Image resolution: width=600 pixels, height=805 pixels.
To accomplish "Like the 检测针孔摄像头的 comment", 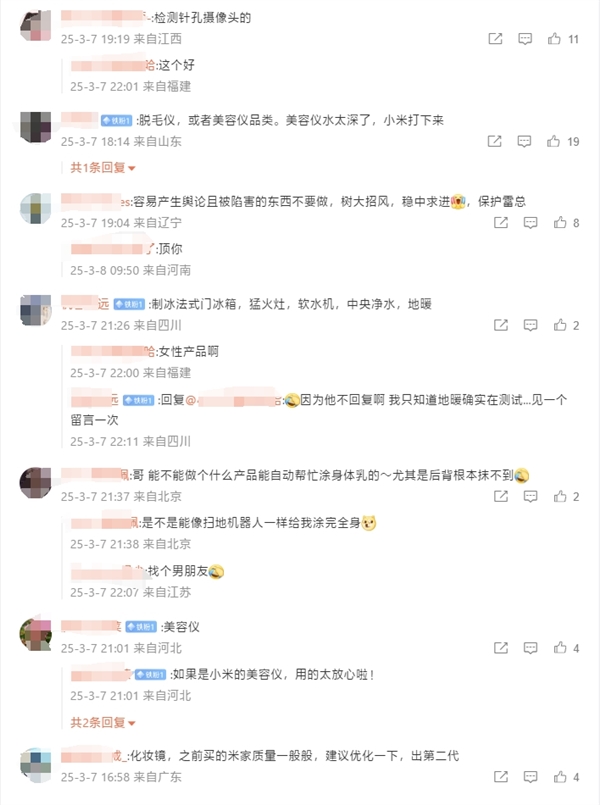I will tap(555, 39).
